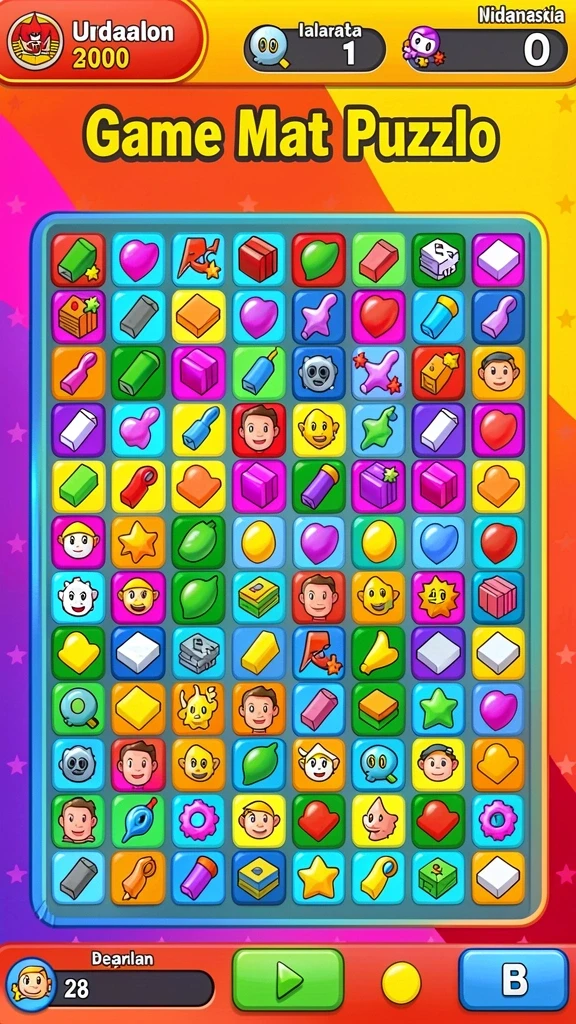Select the yellow bell on green tile
Screen dimensions: 576x1024
tap(378, 654)
